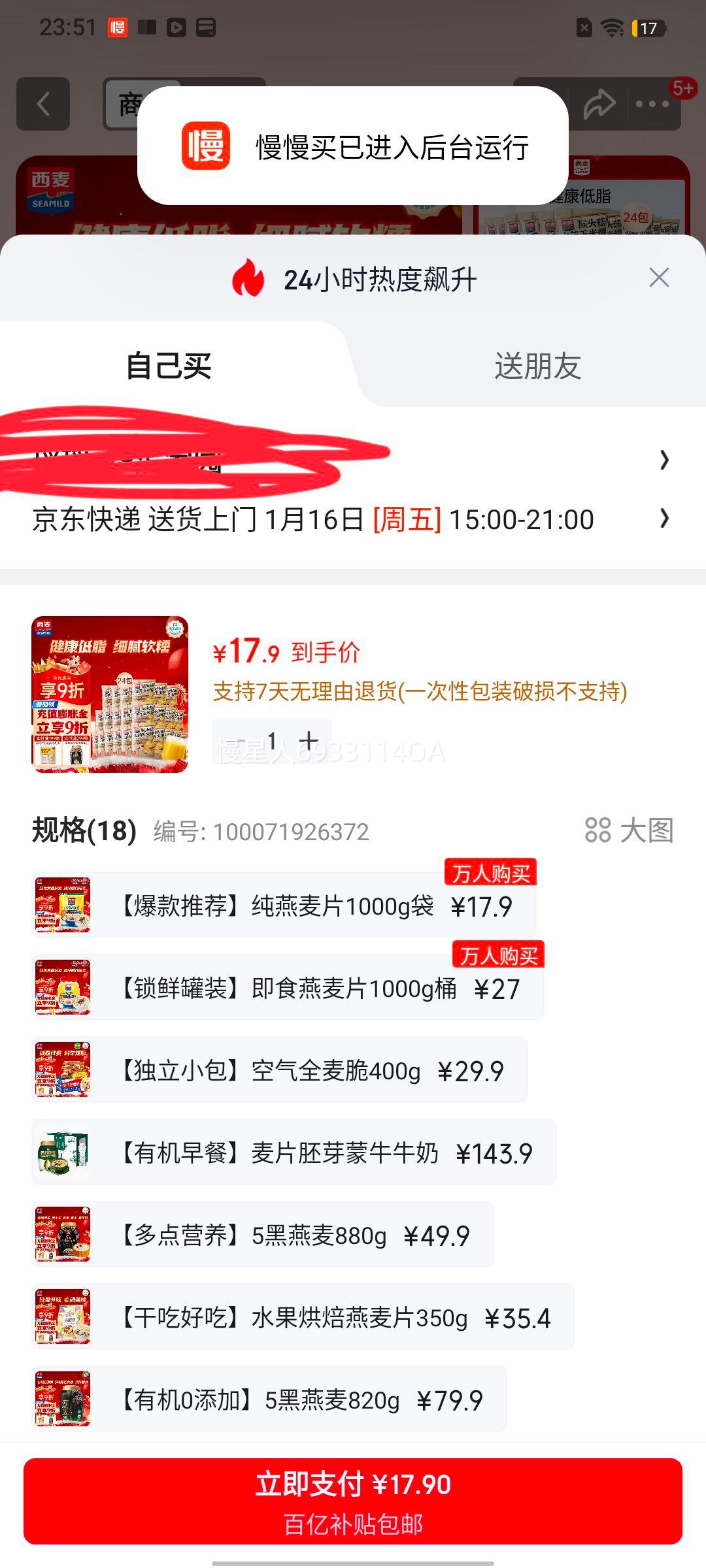Stay on the 自己买 tab
The image size is (706, 1568).
click(x=170, y=367)
